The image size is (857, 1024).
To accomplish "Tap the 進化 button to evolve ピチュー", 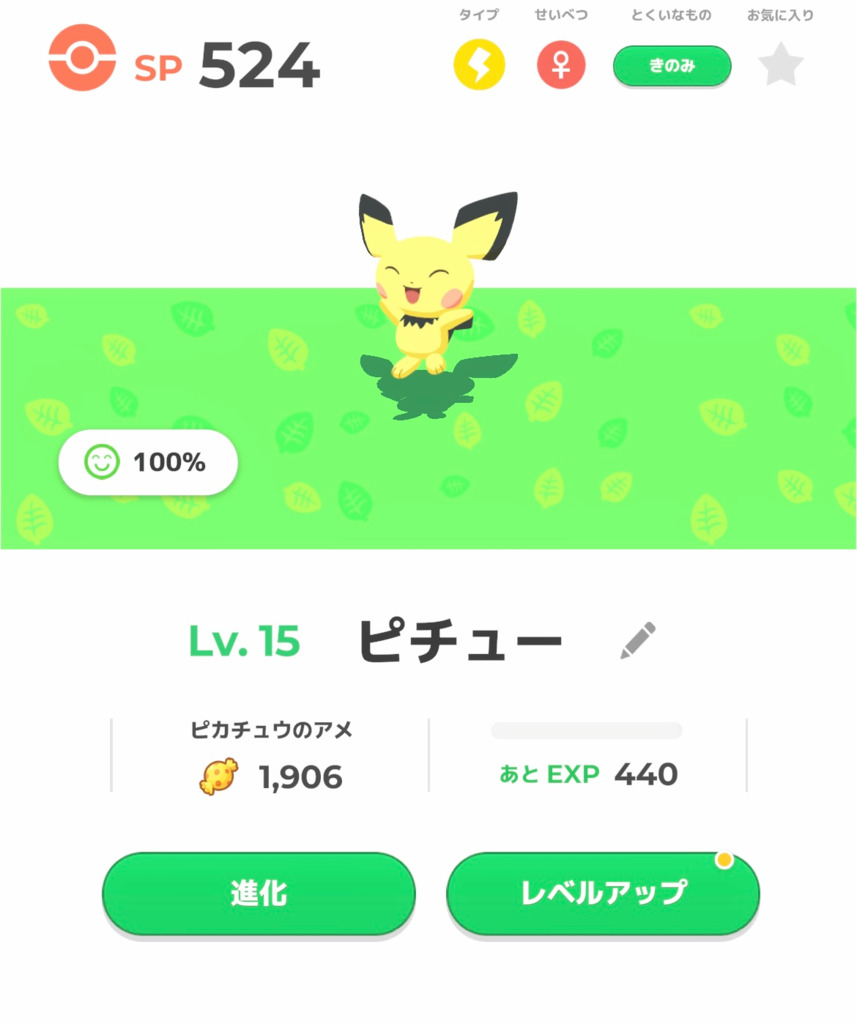I will tap(258, 893).
